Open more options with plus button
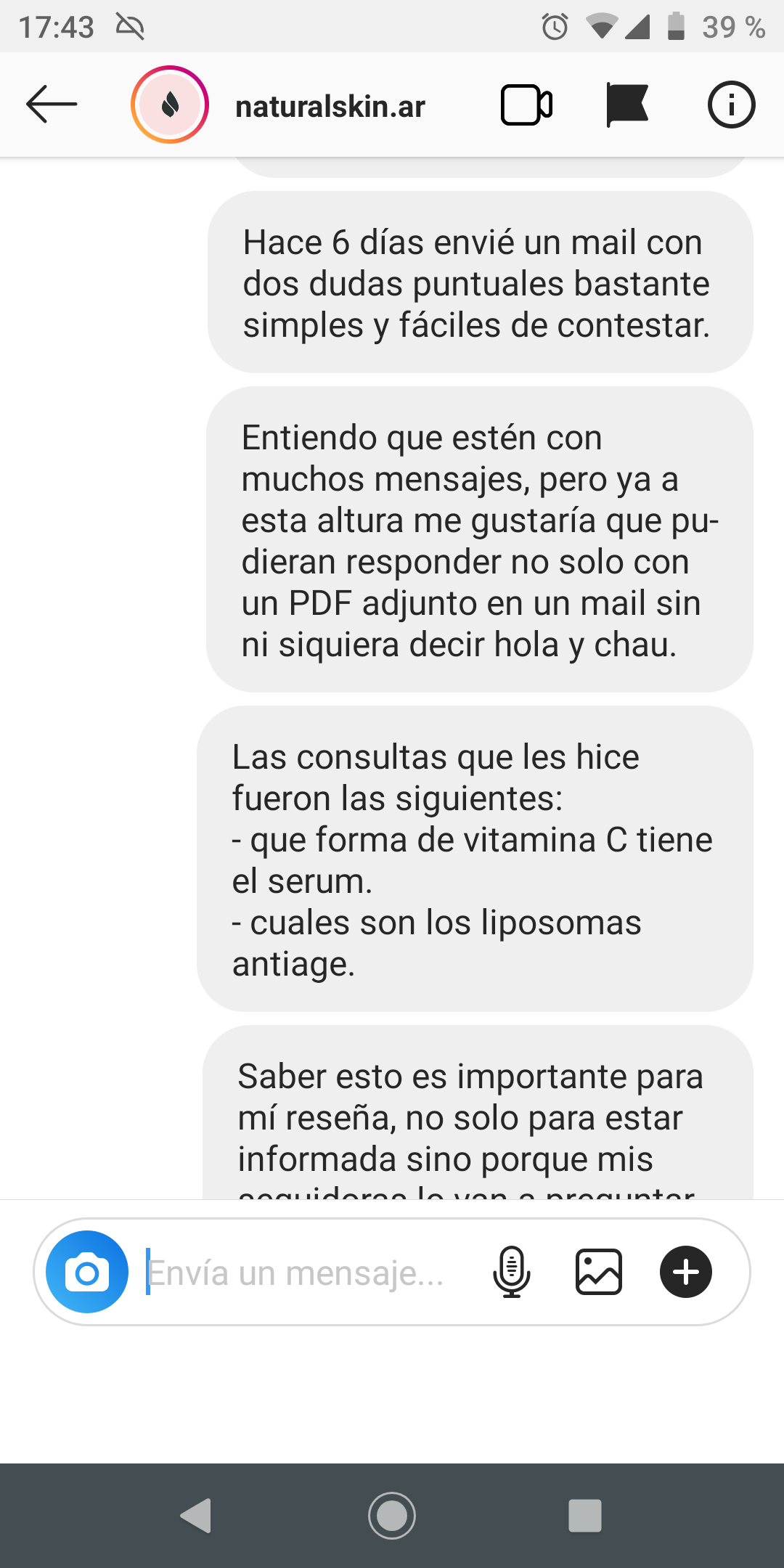The width and height of the screenshot is (784, 1568). pos(685,1272)
